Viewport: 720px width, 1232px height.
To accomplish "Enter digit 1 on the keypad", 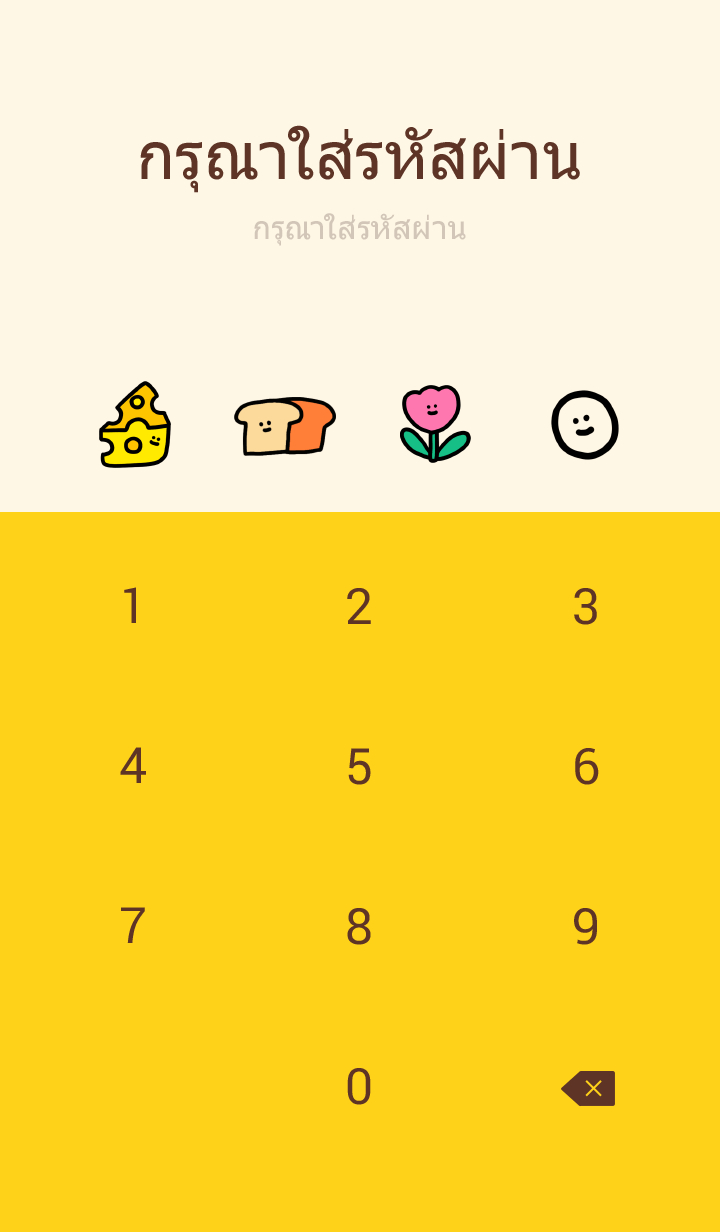I will click(132, 607).
